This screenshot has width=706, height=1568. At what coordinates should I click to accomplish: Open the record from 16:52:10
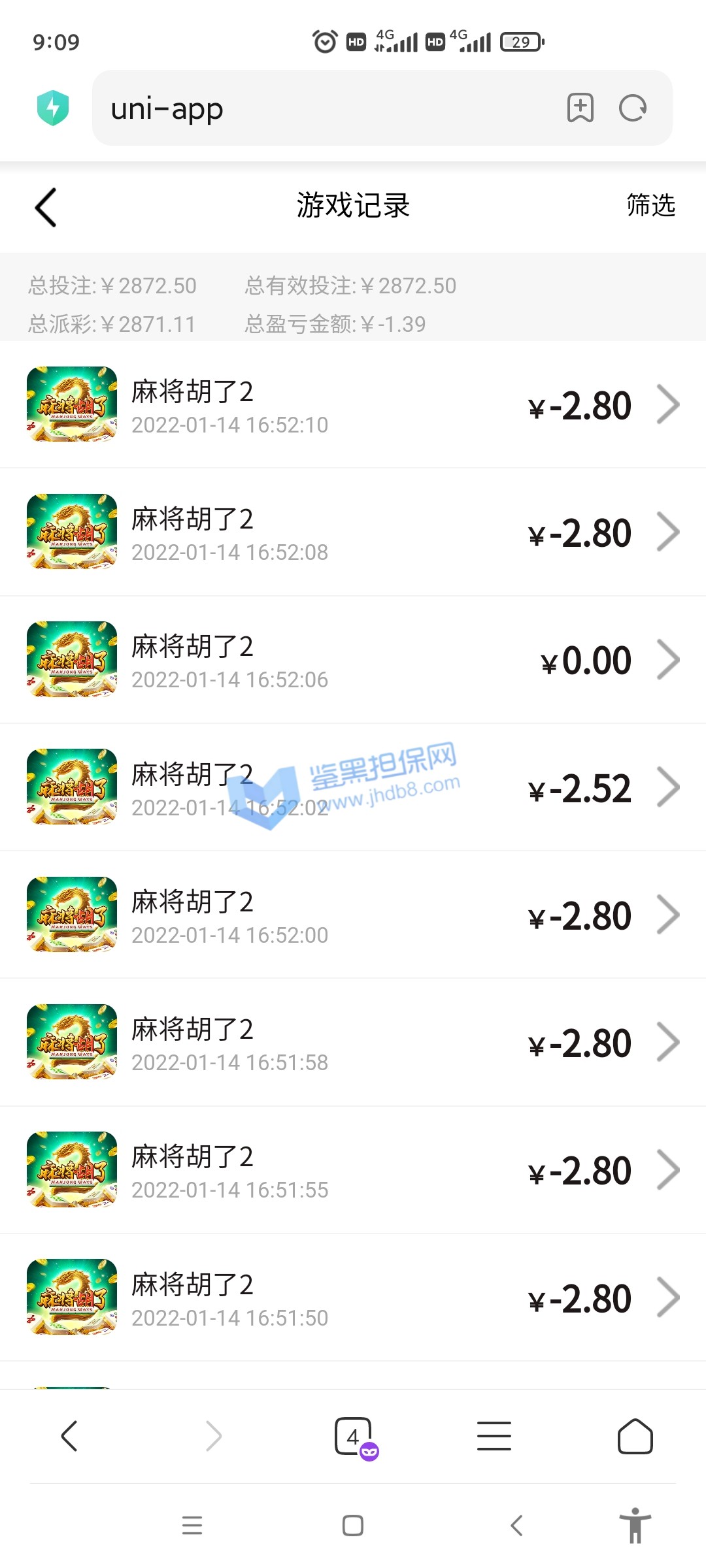pyautogui.click(x=353, y=405)
